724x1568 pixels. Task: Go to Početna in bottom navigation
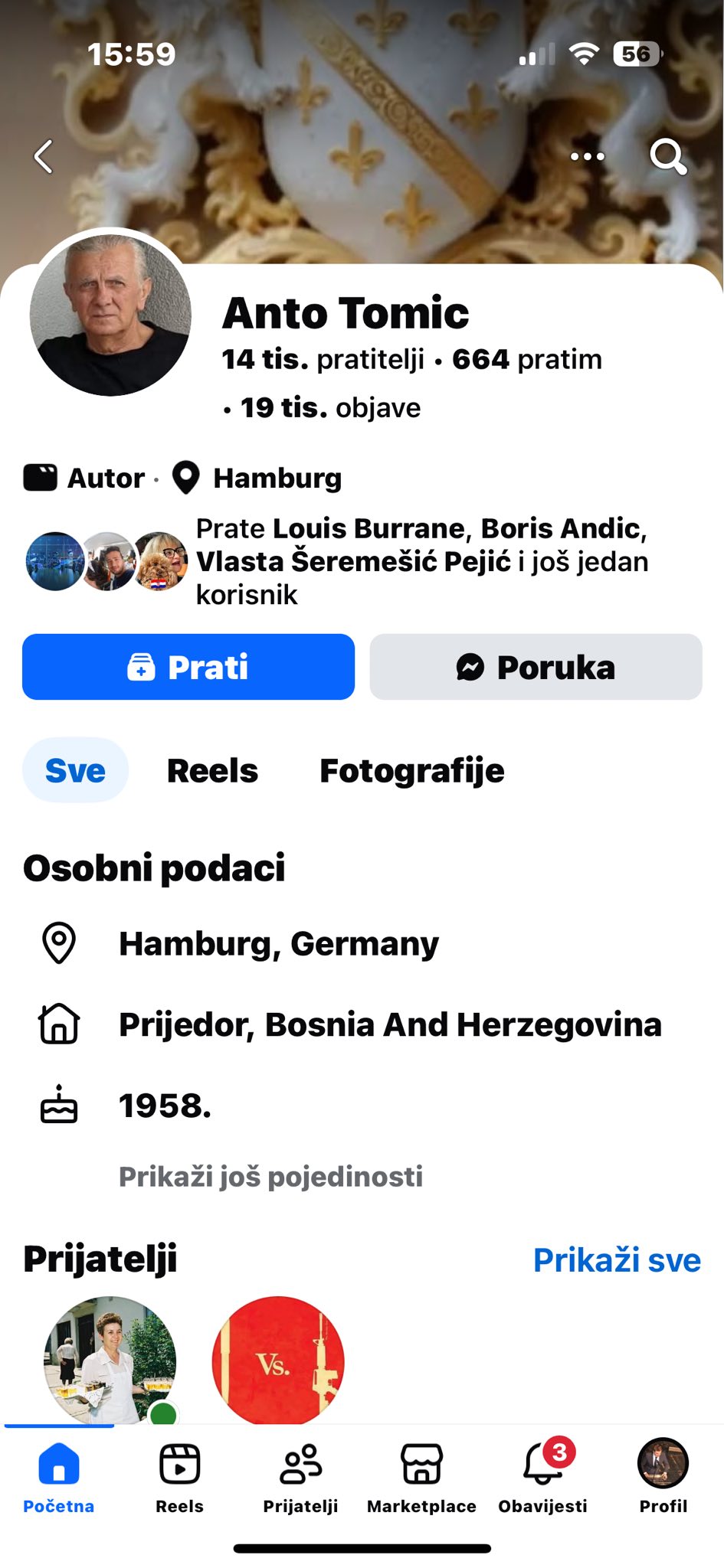(59, 1478)
